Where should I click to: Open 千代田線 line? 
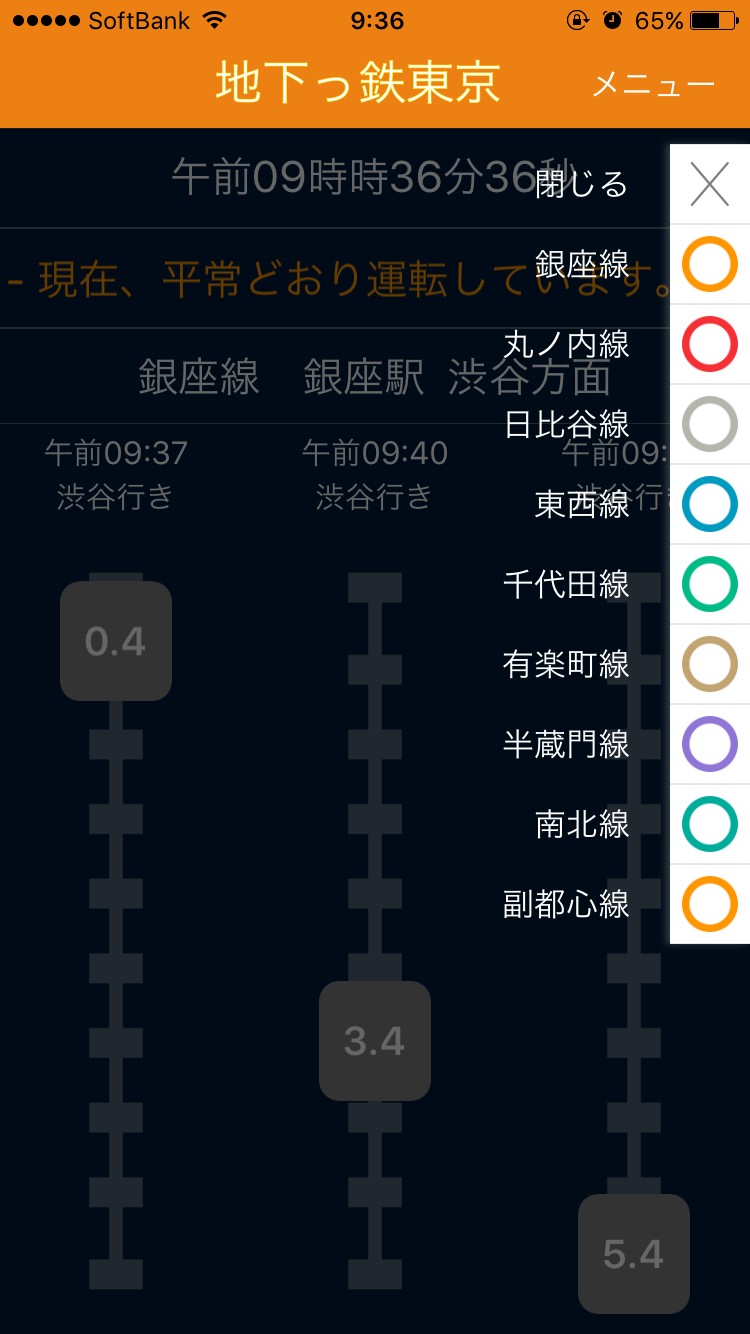tap(710, 584)
